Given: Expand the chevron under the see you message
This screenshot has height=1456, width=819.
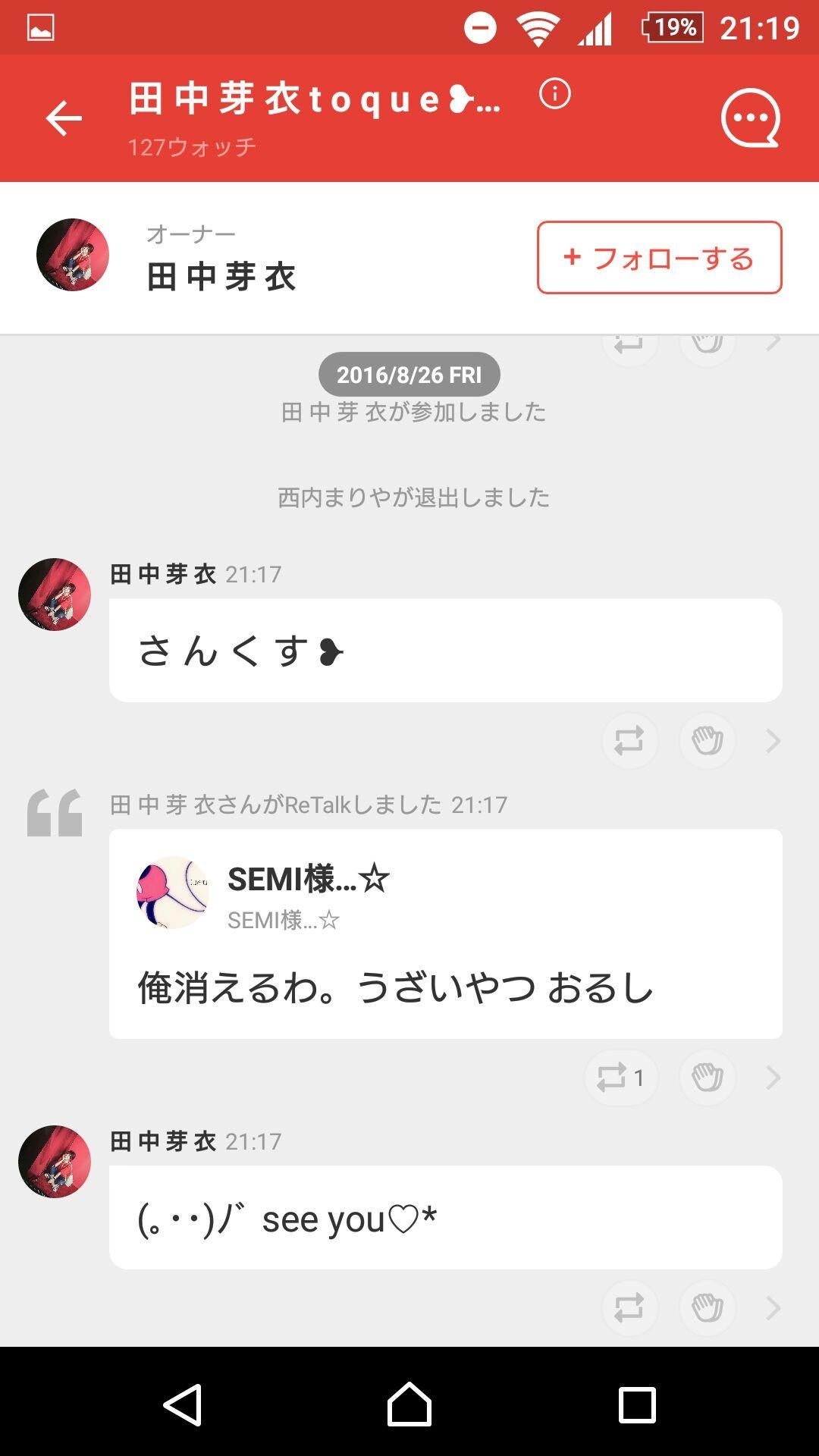Looking at the screenshot, I should point(772,1308).
